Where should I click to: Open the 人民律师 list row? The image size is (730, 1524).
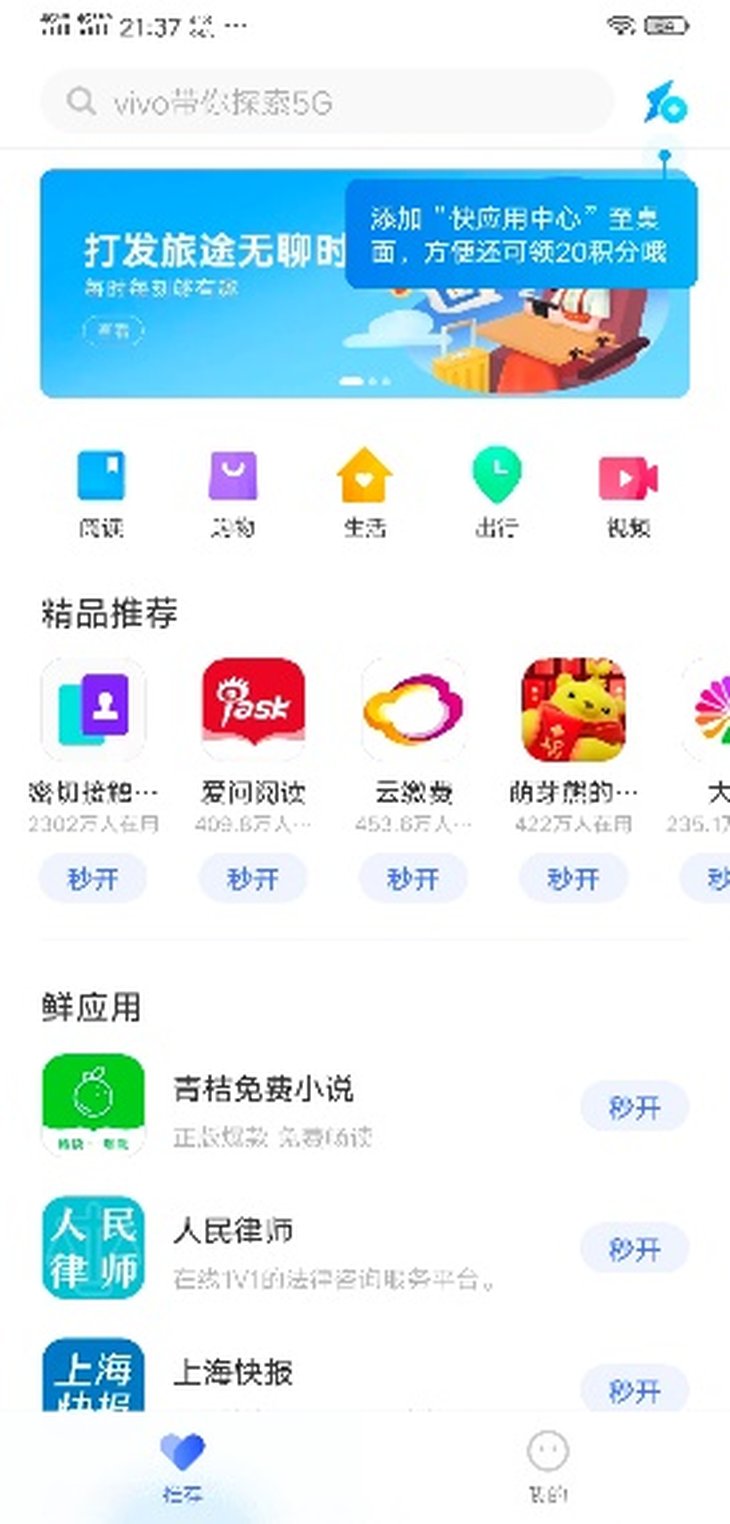[x=330, y=1247]
